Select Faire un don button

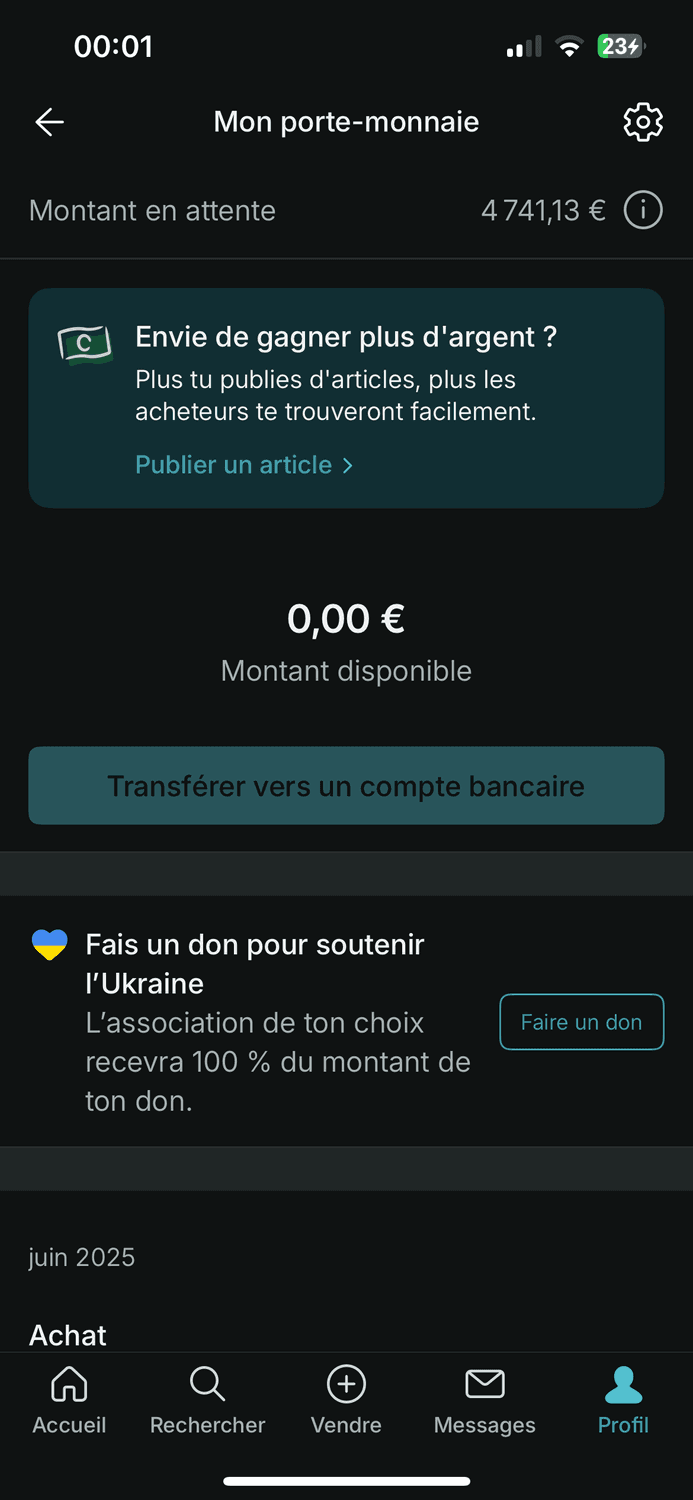581,1022
